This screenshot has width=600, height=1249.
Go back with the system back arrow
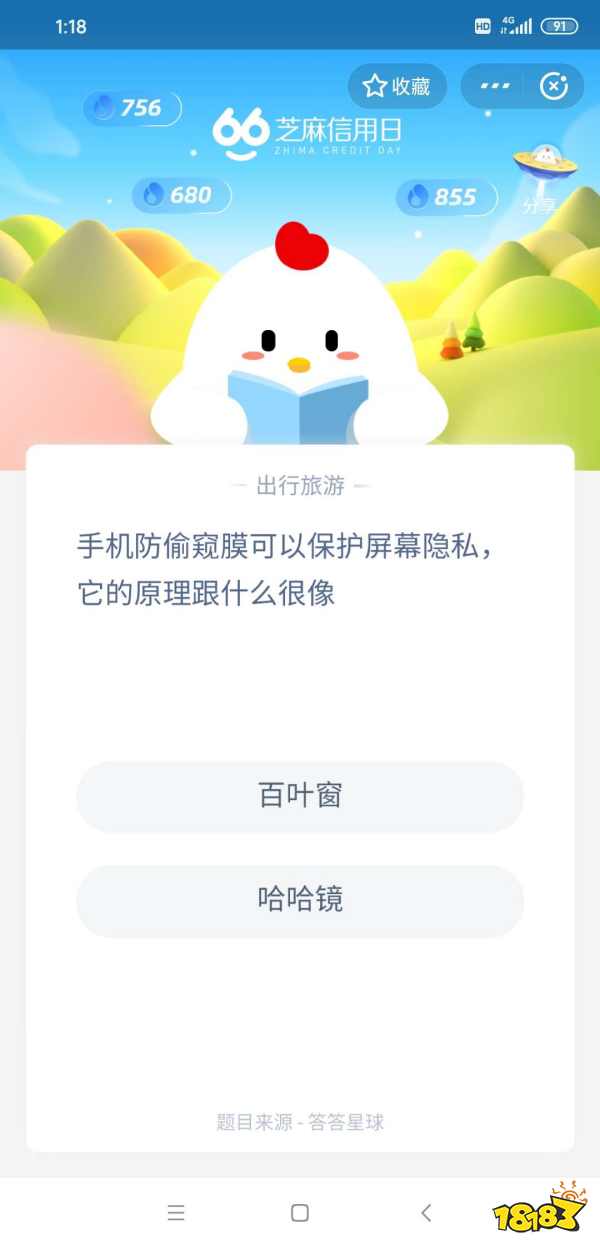[426, 1213]
